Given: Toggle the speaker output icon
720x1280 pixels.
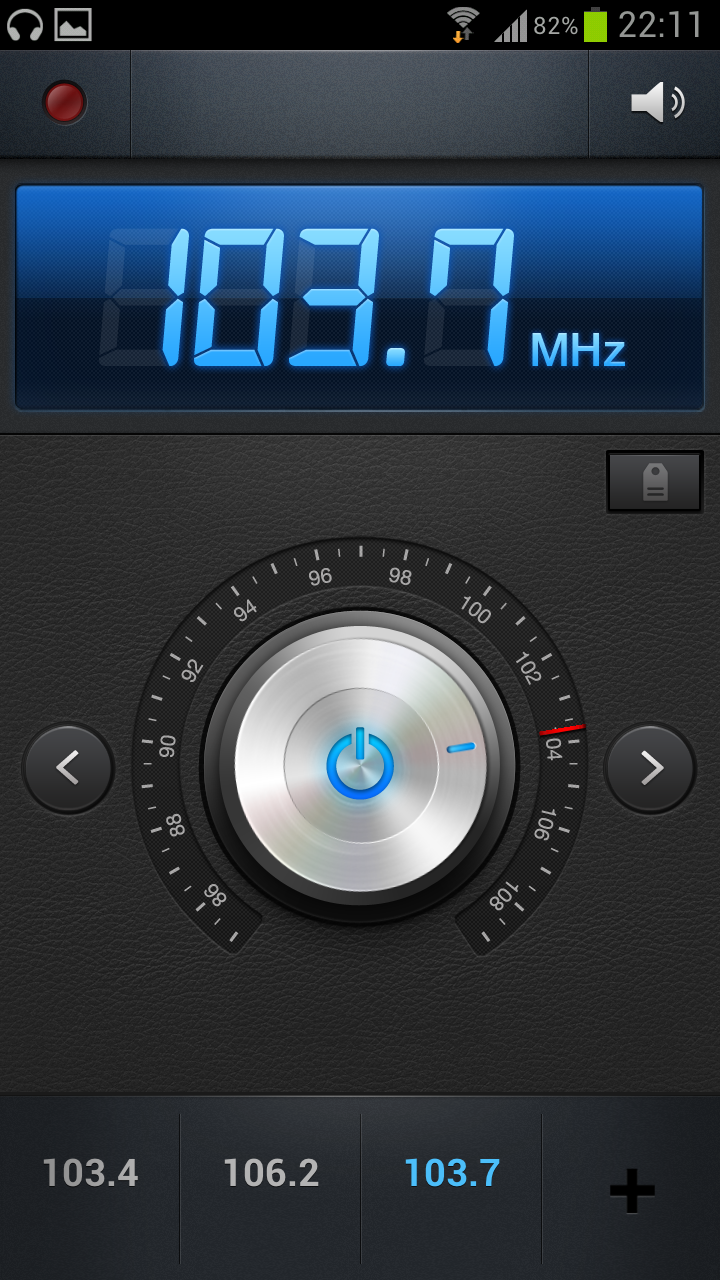Looking at the screenshot, I should (656, 103).
